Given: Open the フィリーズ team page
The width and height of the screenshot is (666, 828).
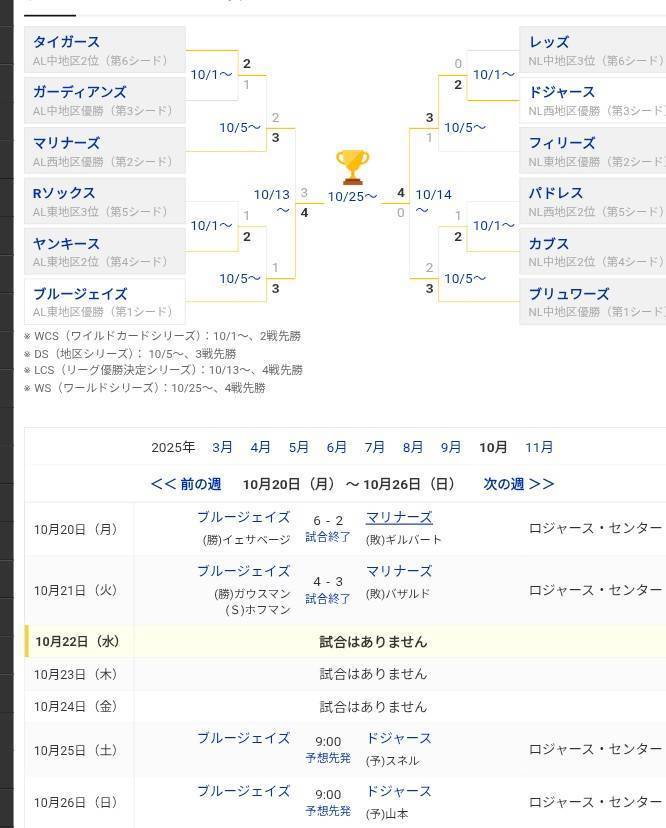Looking at the screenshot, I should coord(562,143).
